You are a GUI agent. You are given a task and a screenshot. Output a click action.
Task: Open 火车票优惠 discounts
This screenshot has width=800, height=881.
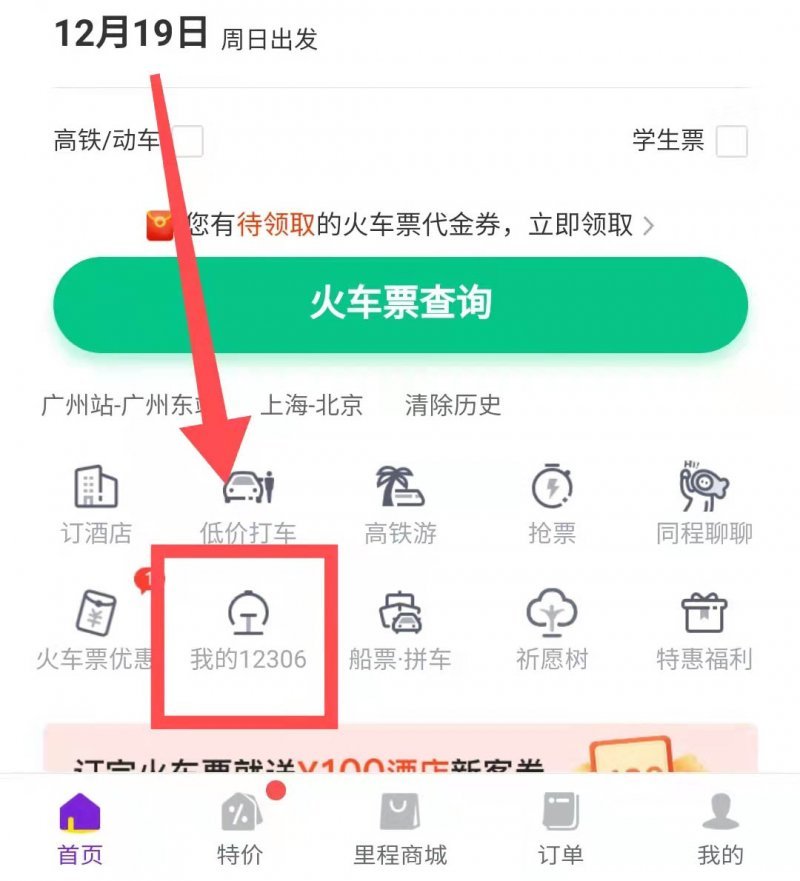[x=96, y=630]
